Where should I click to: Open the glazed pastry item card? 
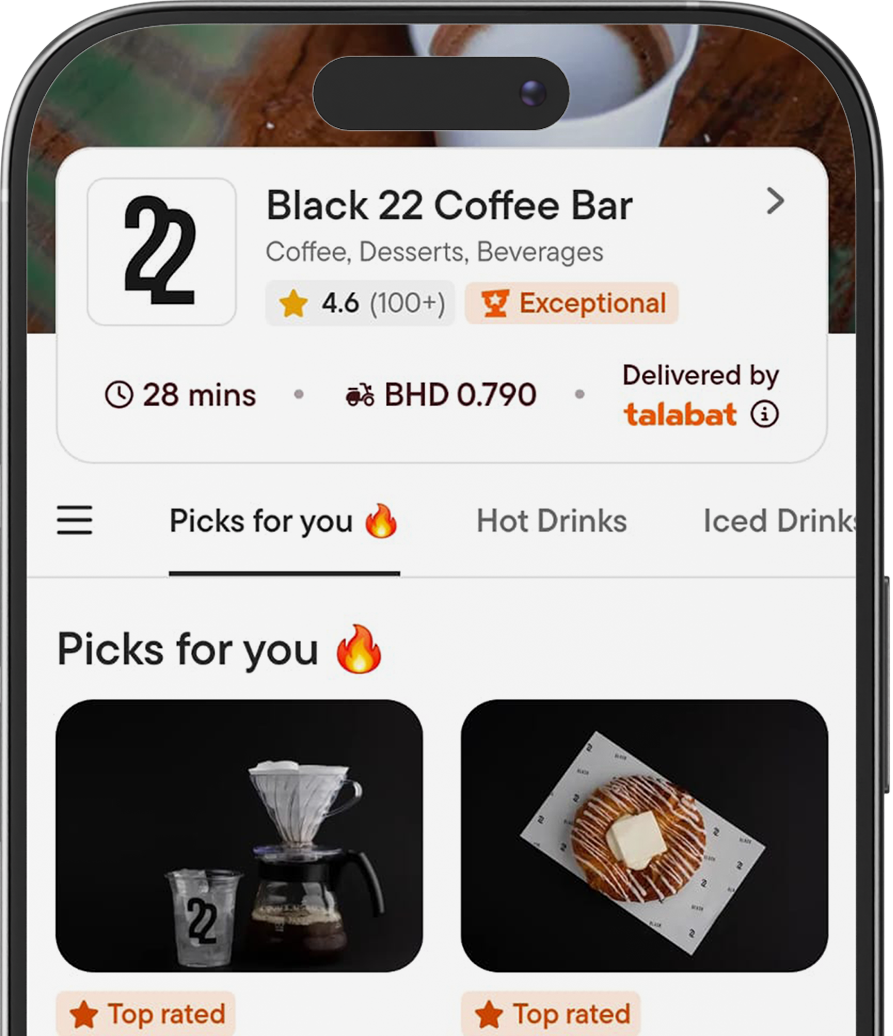[644, 836]
